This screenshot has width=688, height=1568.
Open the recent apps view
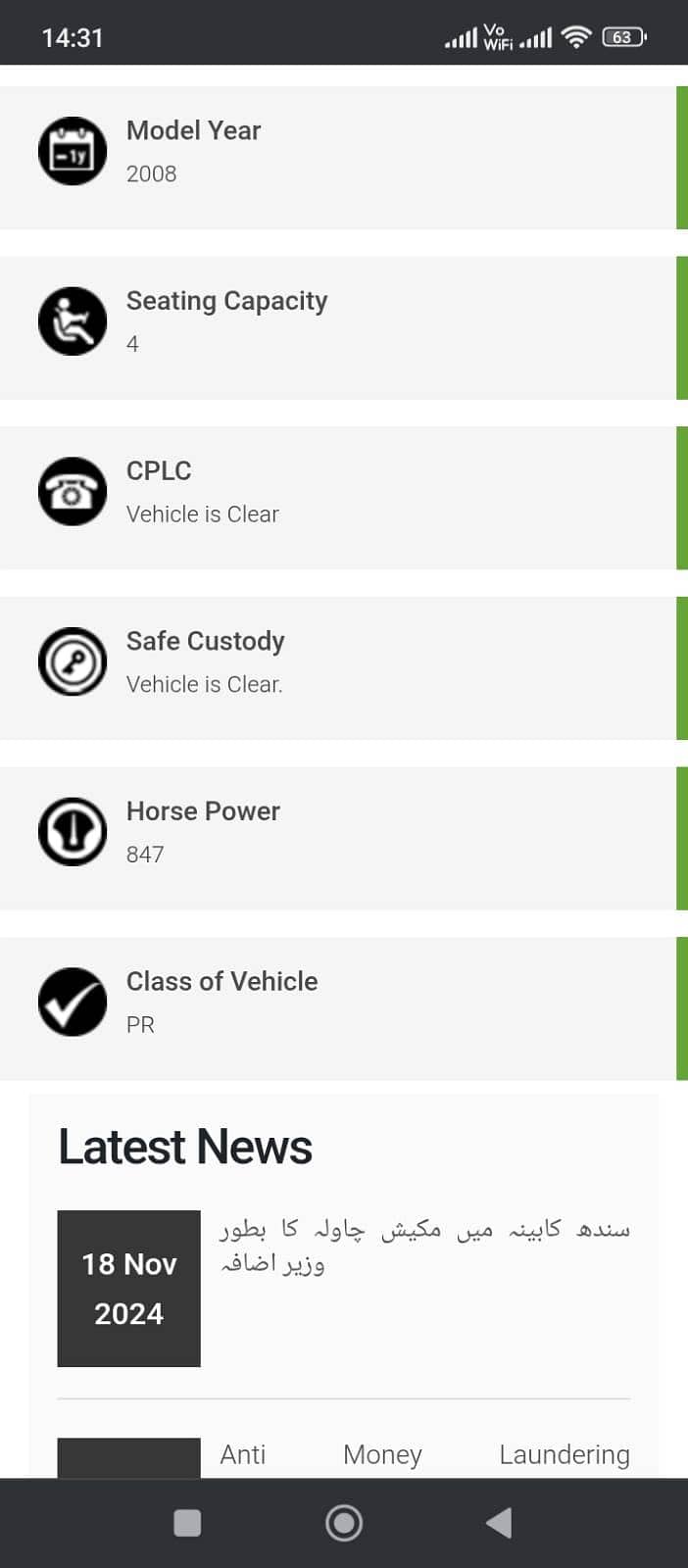click(187, 1523)
